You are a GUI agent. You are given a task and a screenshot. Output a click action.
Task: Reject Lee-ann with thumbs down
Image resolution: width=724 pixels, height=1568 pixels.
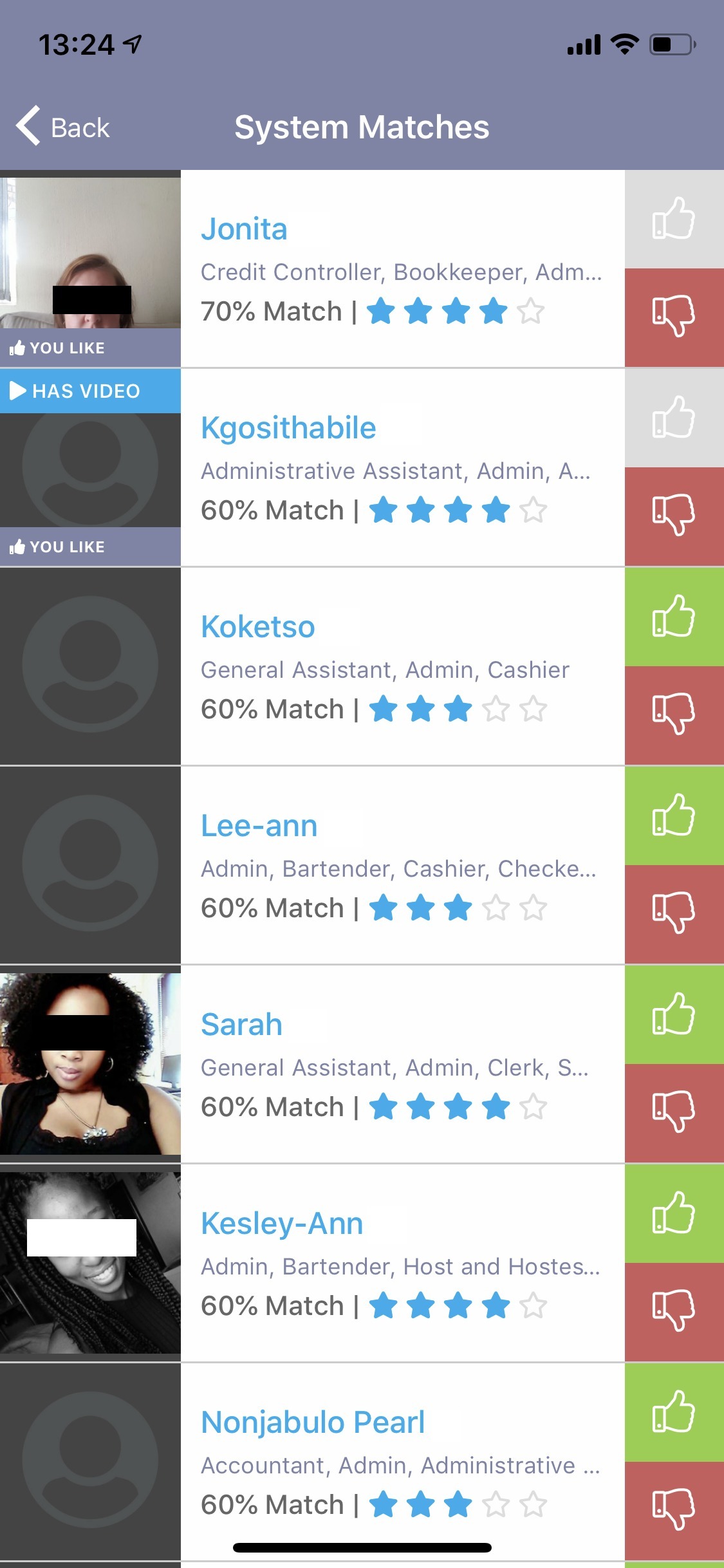pos(674,914)
